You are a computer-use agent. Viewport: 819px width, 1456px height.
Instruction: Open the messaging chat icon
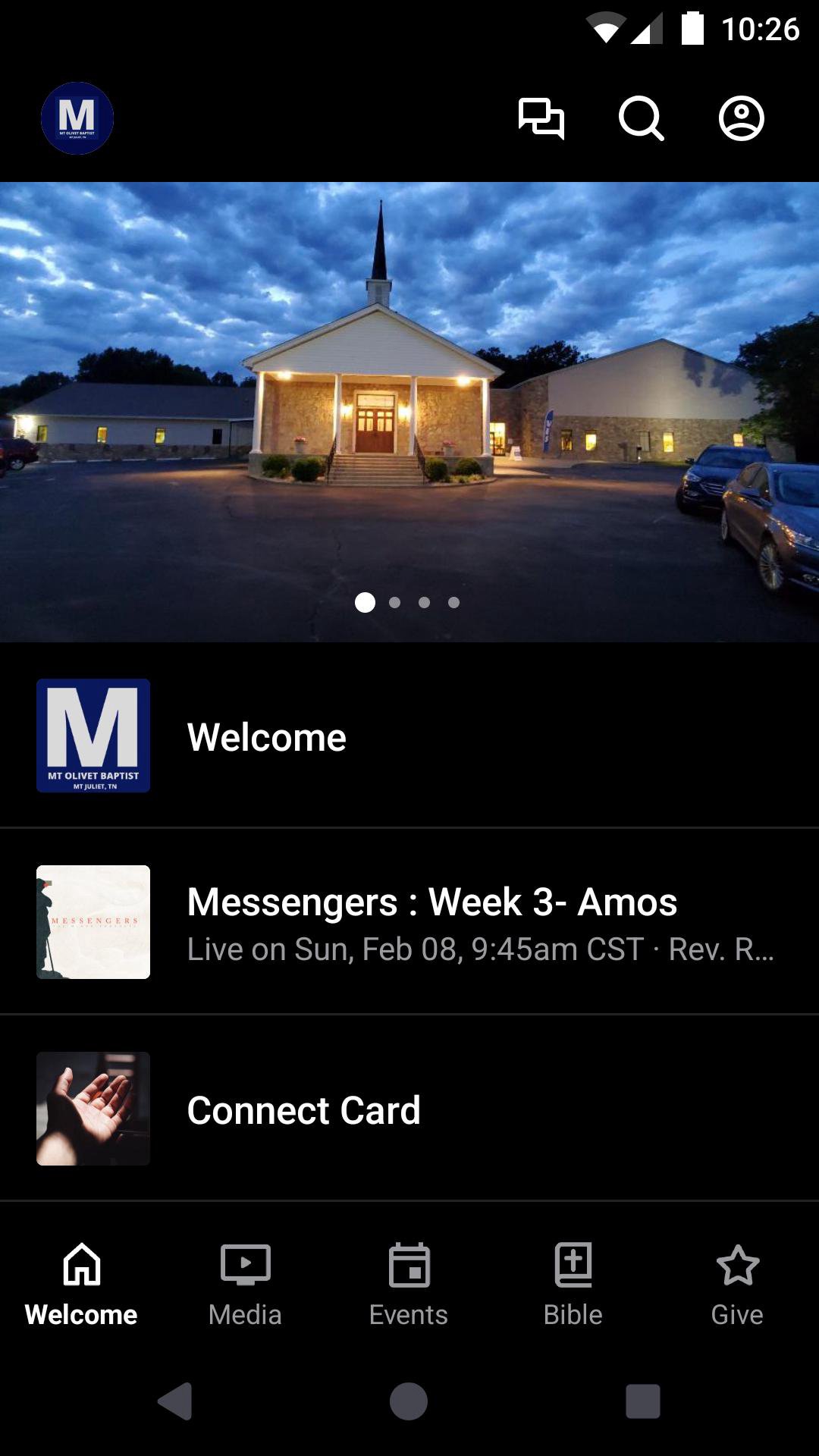(x=541, y=118)
